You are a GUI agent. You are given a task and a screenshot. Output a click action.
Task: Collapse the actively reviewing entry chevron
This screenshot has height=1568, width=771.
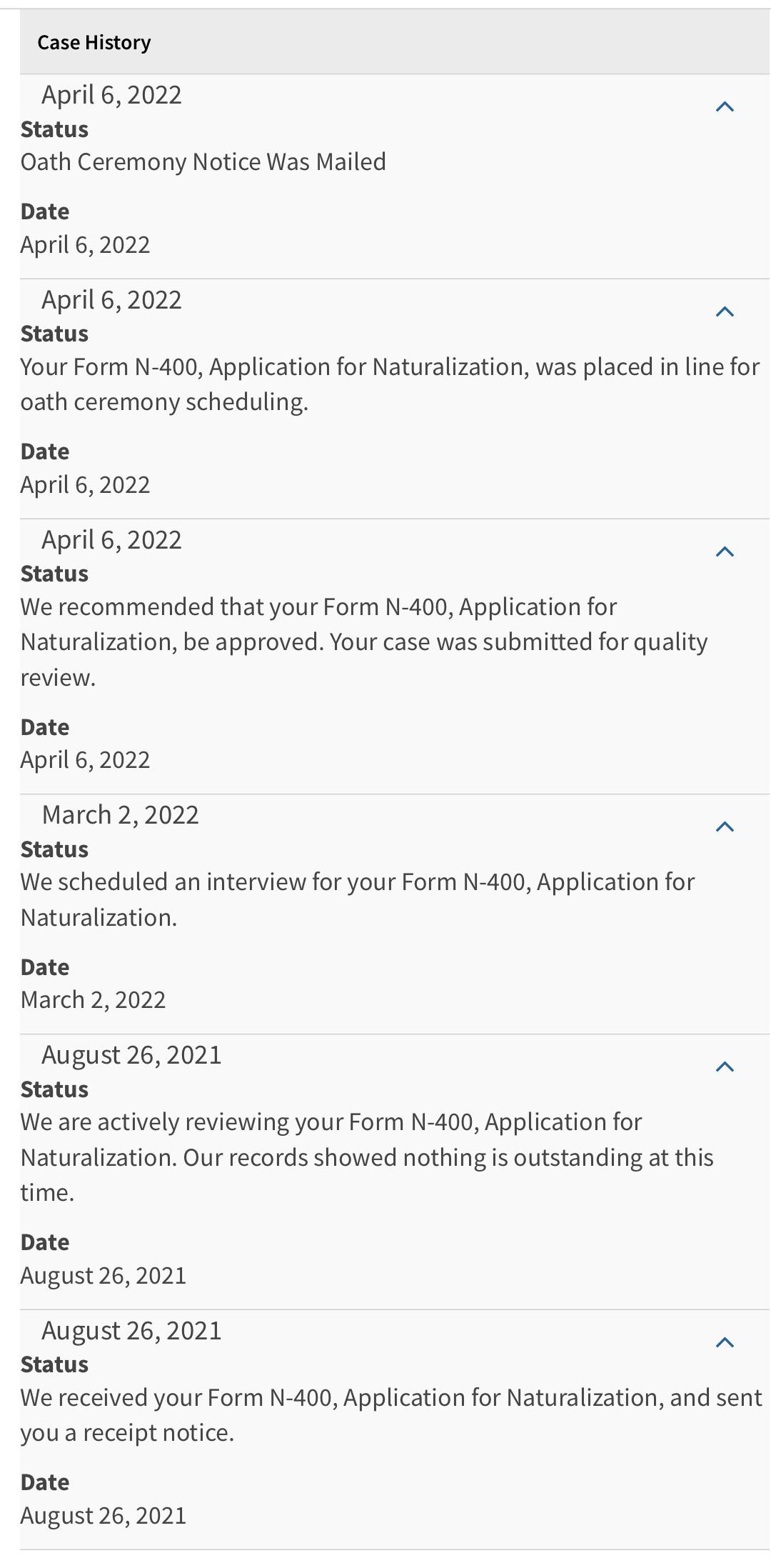(x=725, y=1067)
